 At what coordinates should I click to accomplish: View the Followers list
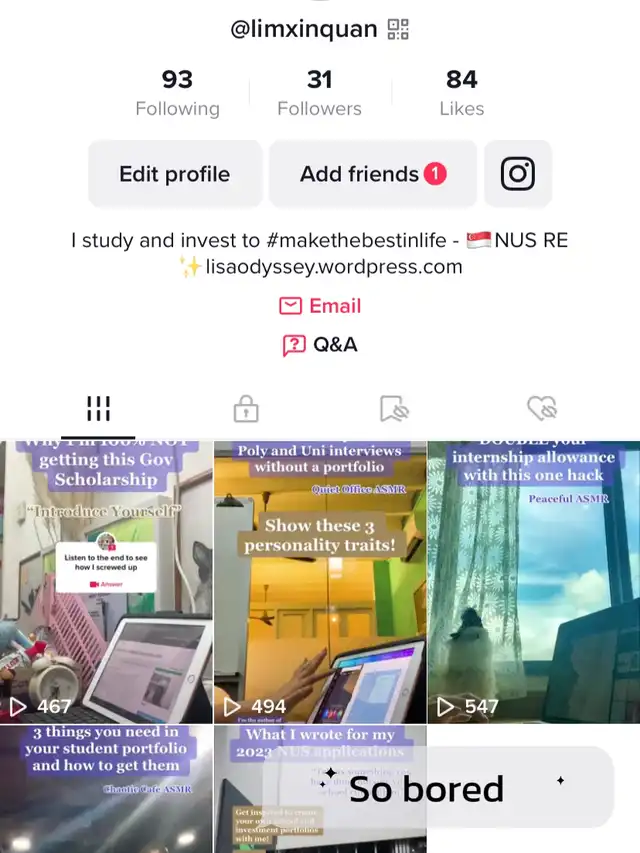point(319,93)
